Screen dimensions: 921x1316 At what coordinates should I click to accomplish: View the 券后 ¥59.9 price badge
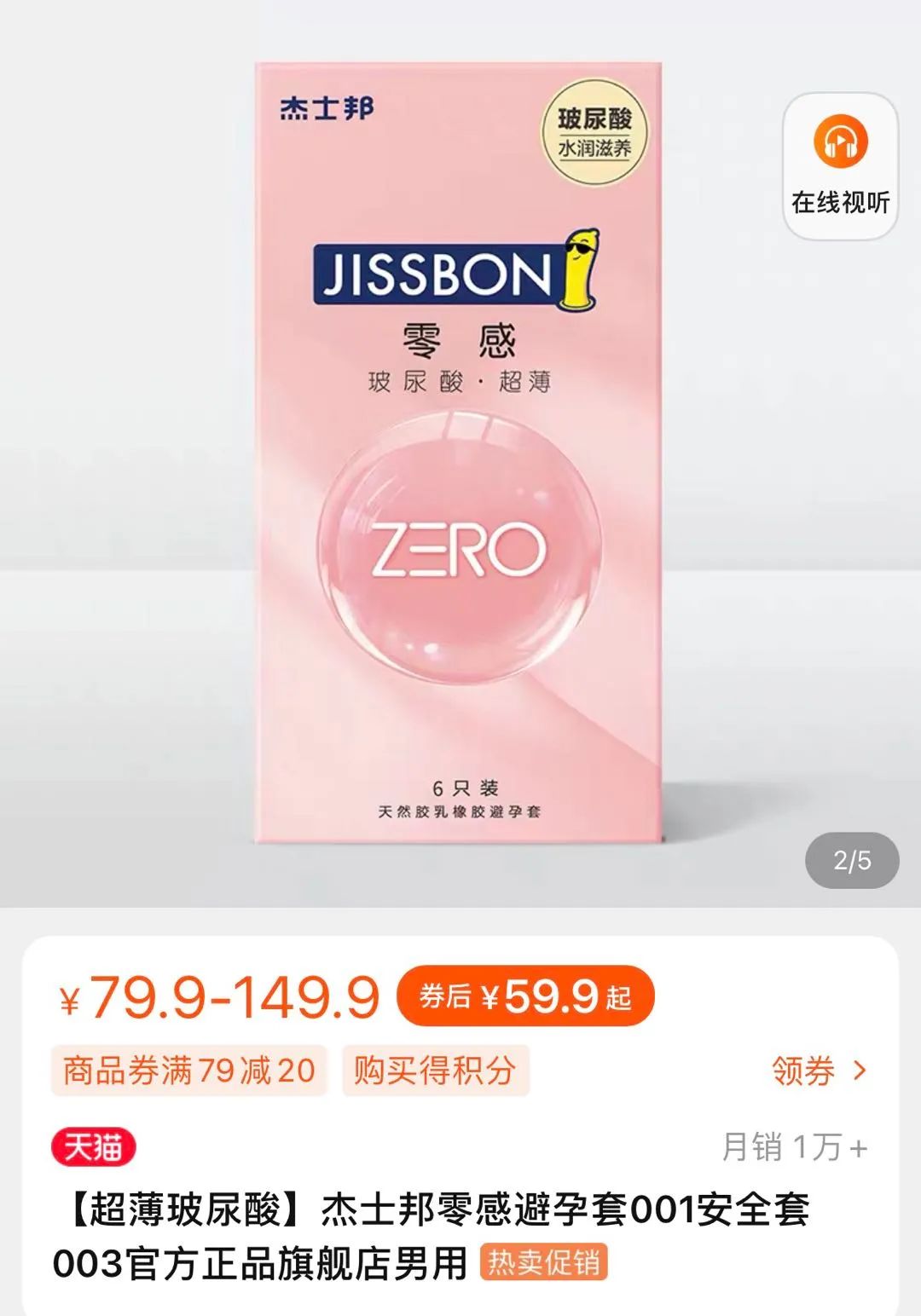[x=525, y=996]
